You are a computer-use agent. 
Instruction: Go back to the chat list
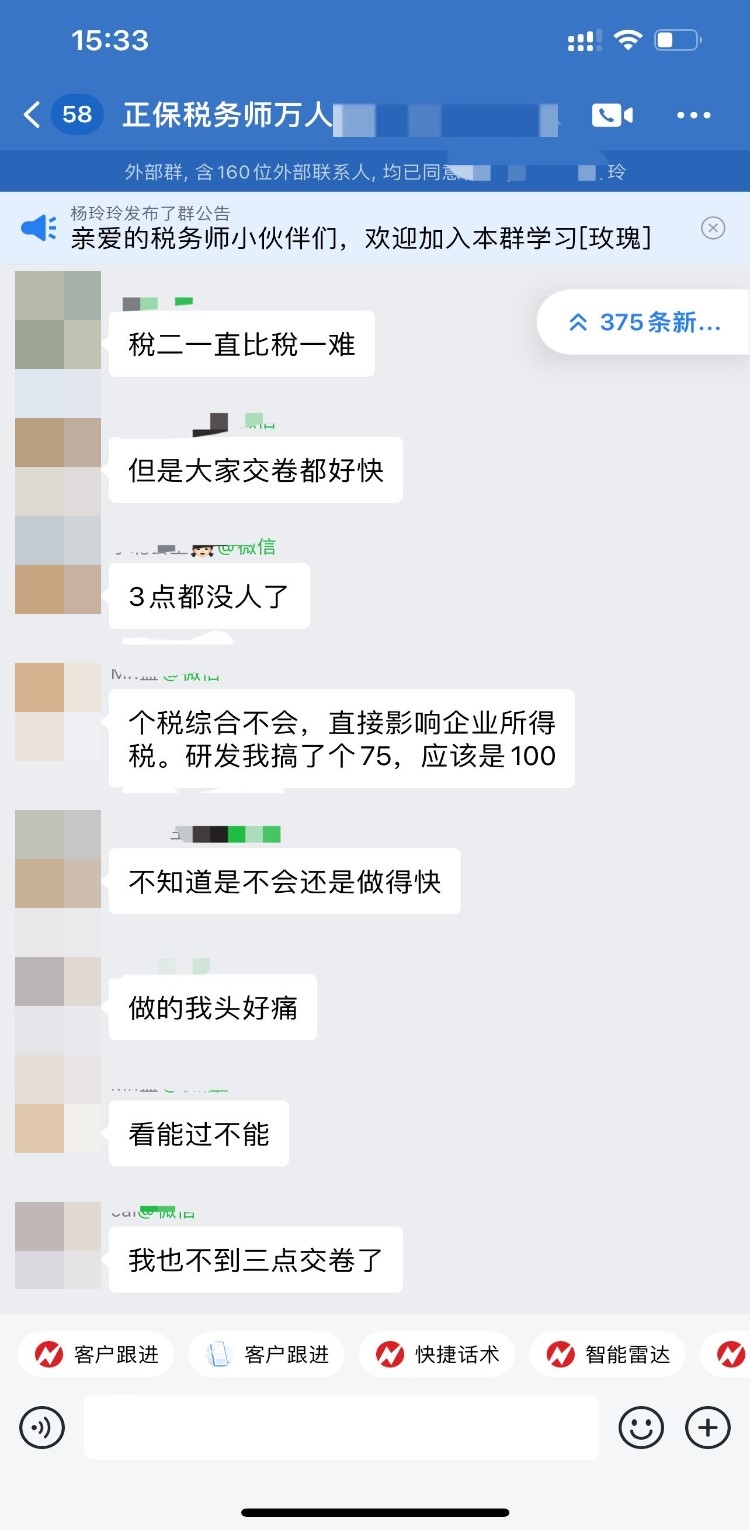[32, 115]
